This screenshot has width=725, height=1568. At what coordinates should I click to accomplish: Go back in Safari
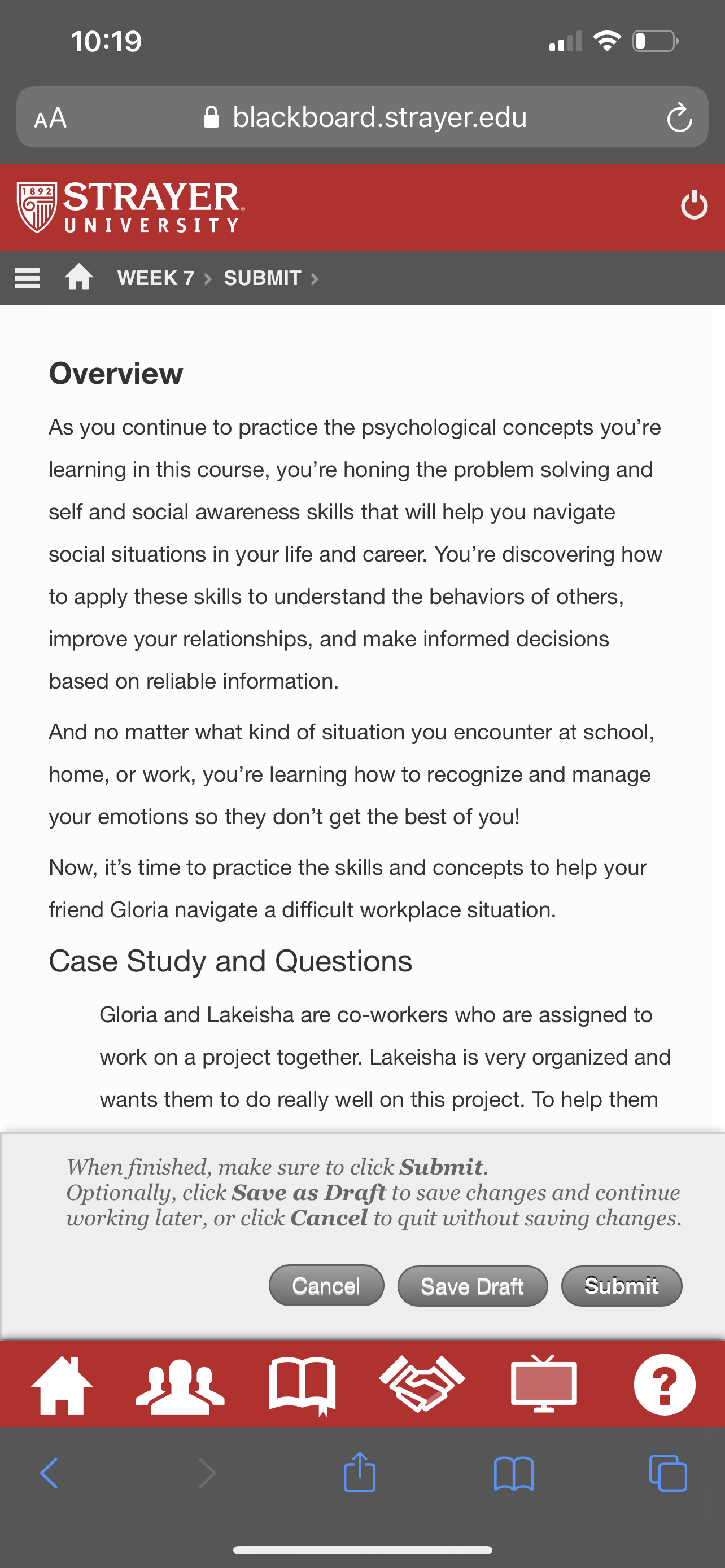[x=49, y=1474]
